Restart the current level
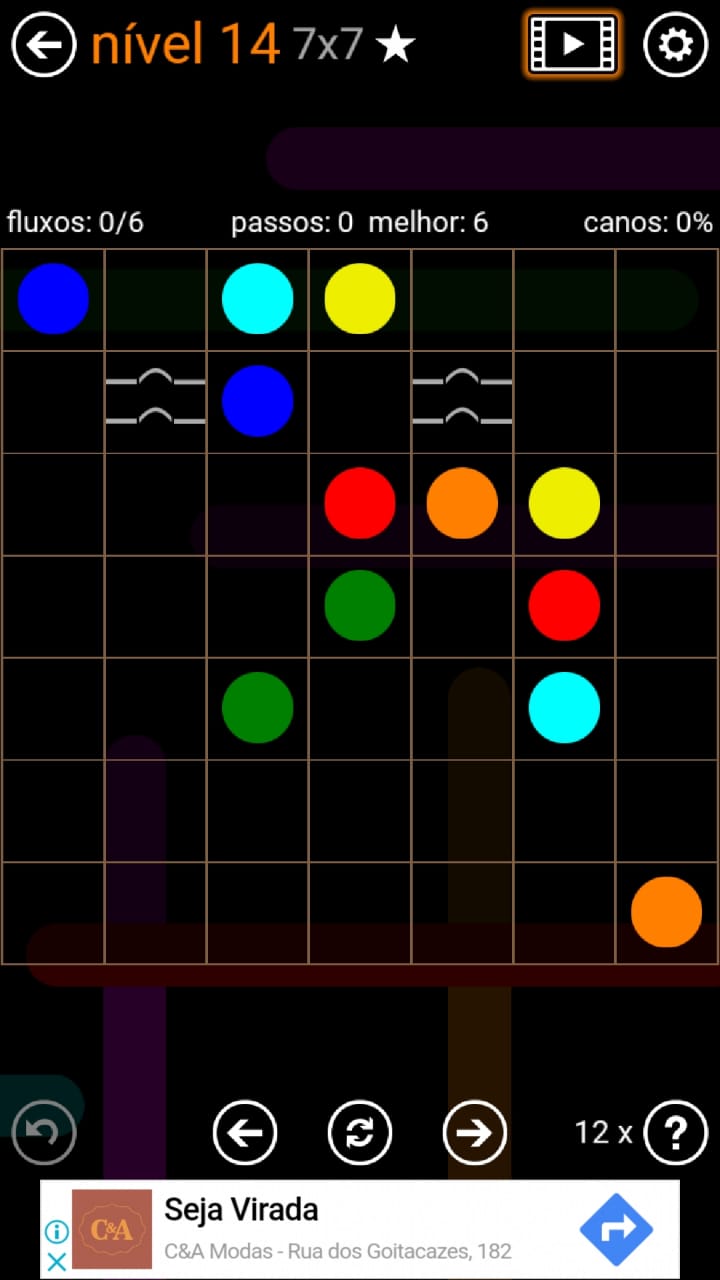The image size is (720, 1280). click(x=360, y=1132)
